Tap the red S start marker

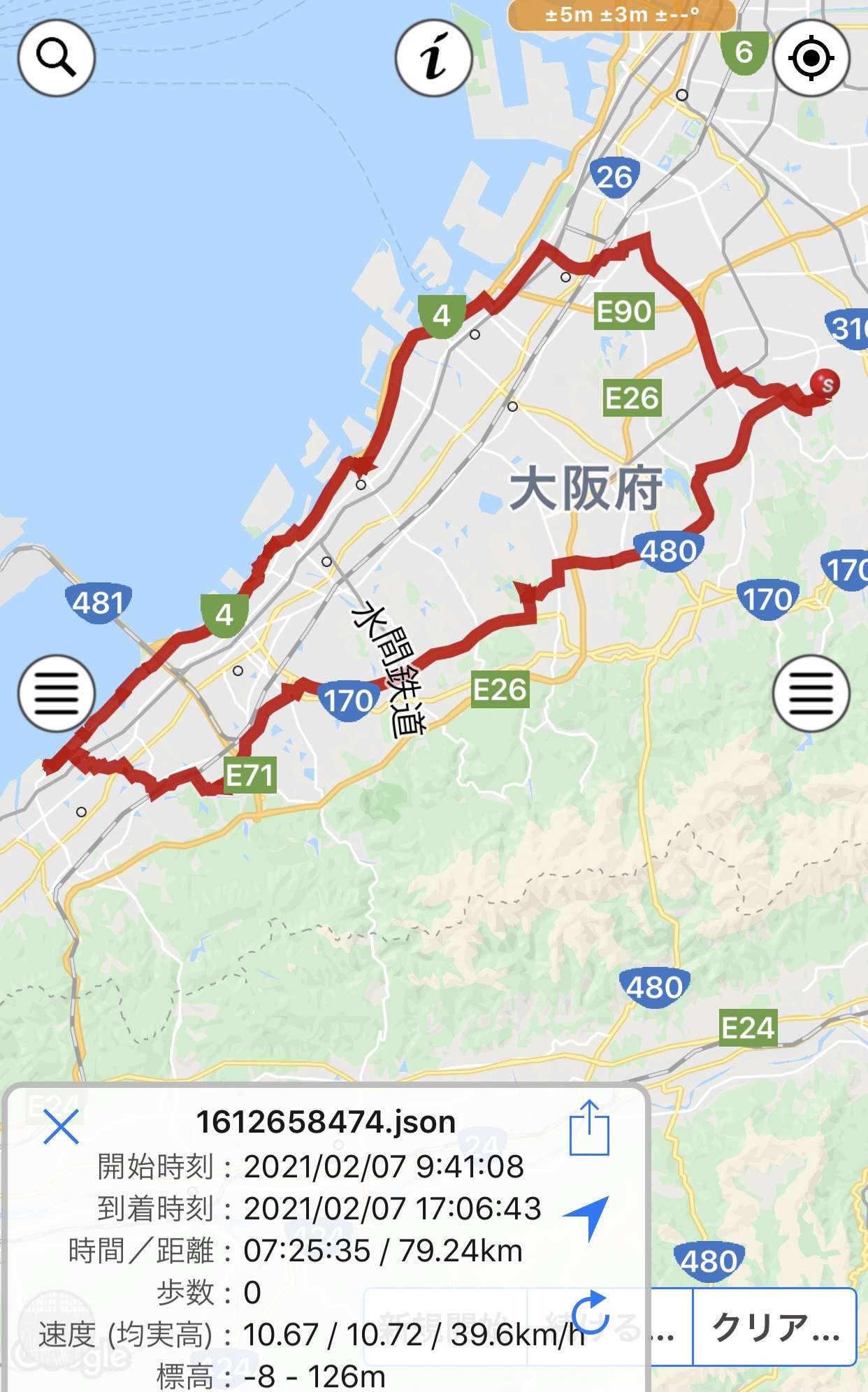(x=825, y=384)
